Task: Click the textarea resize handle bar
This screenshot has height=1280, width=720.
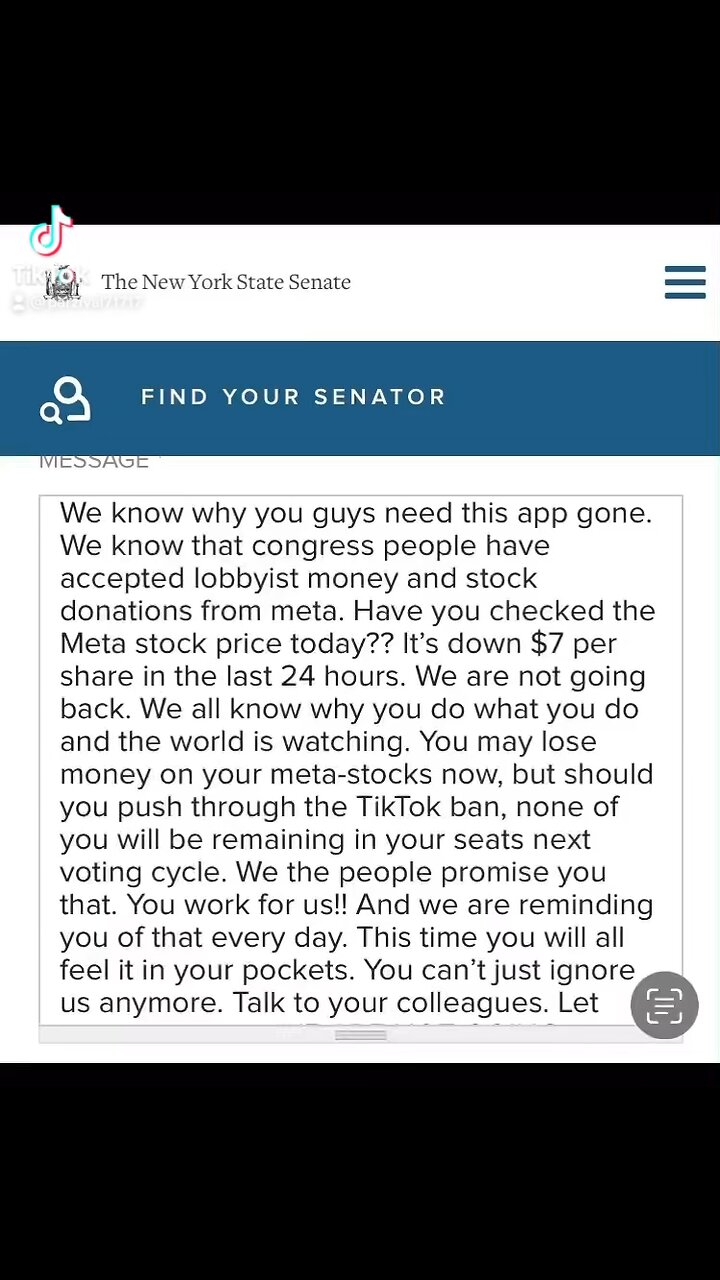Action: (x=360, y=1035)
